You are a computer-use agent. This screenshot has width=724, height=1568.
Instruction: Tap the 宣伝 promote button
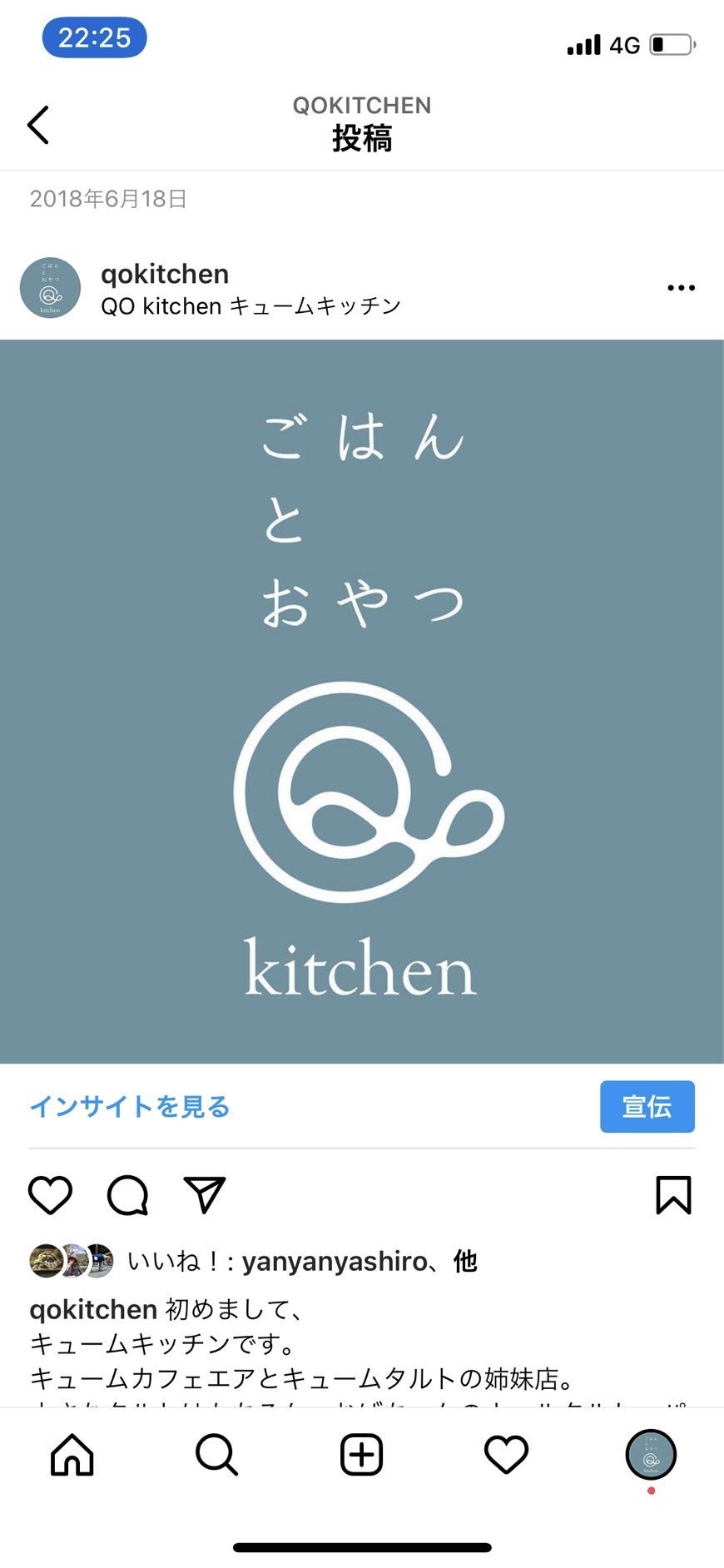click(x=647, y=1106)
